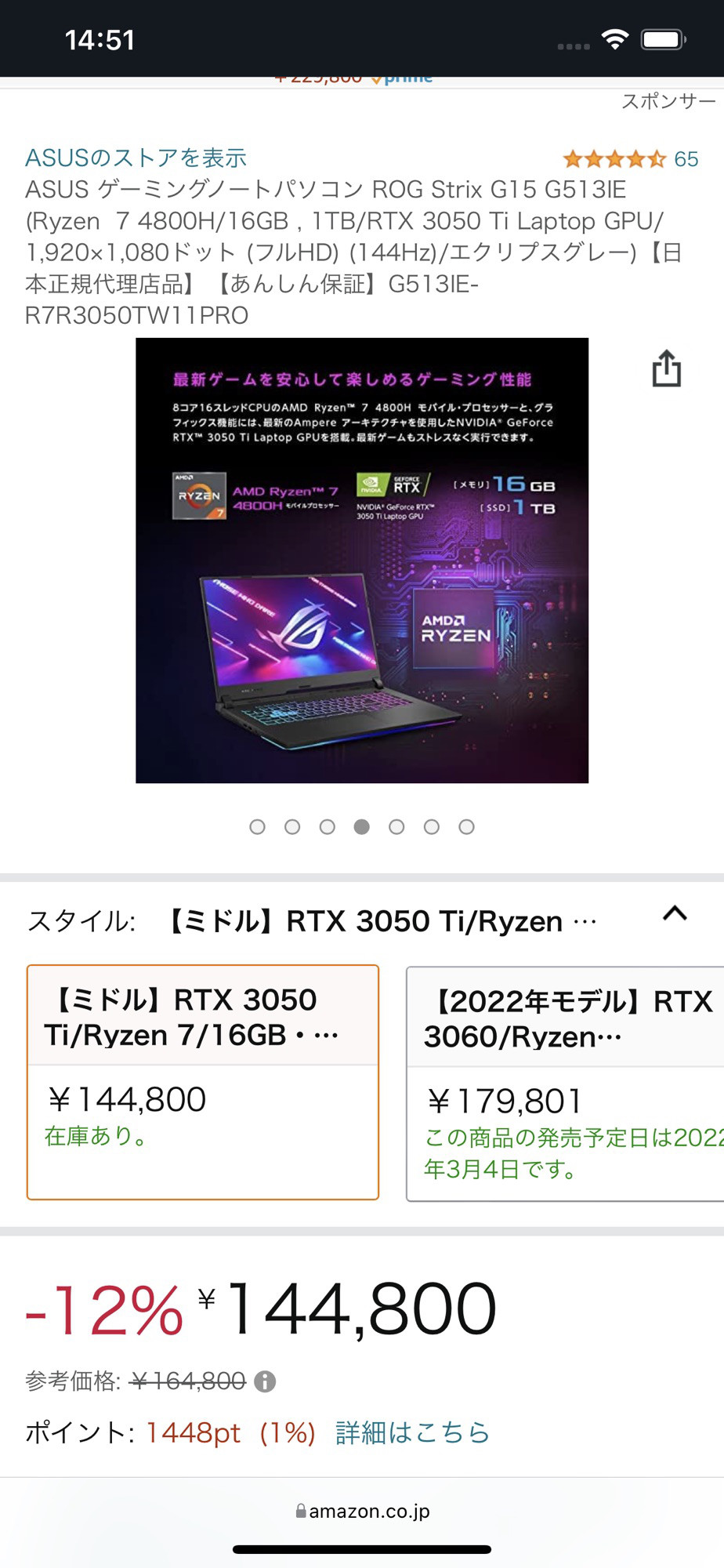Open the ASUS store link
The height and width of the screenshot is (1568, 724).
click(136, 158)
